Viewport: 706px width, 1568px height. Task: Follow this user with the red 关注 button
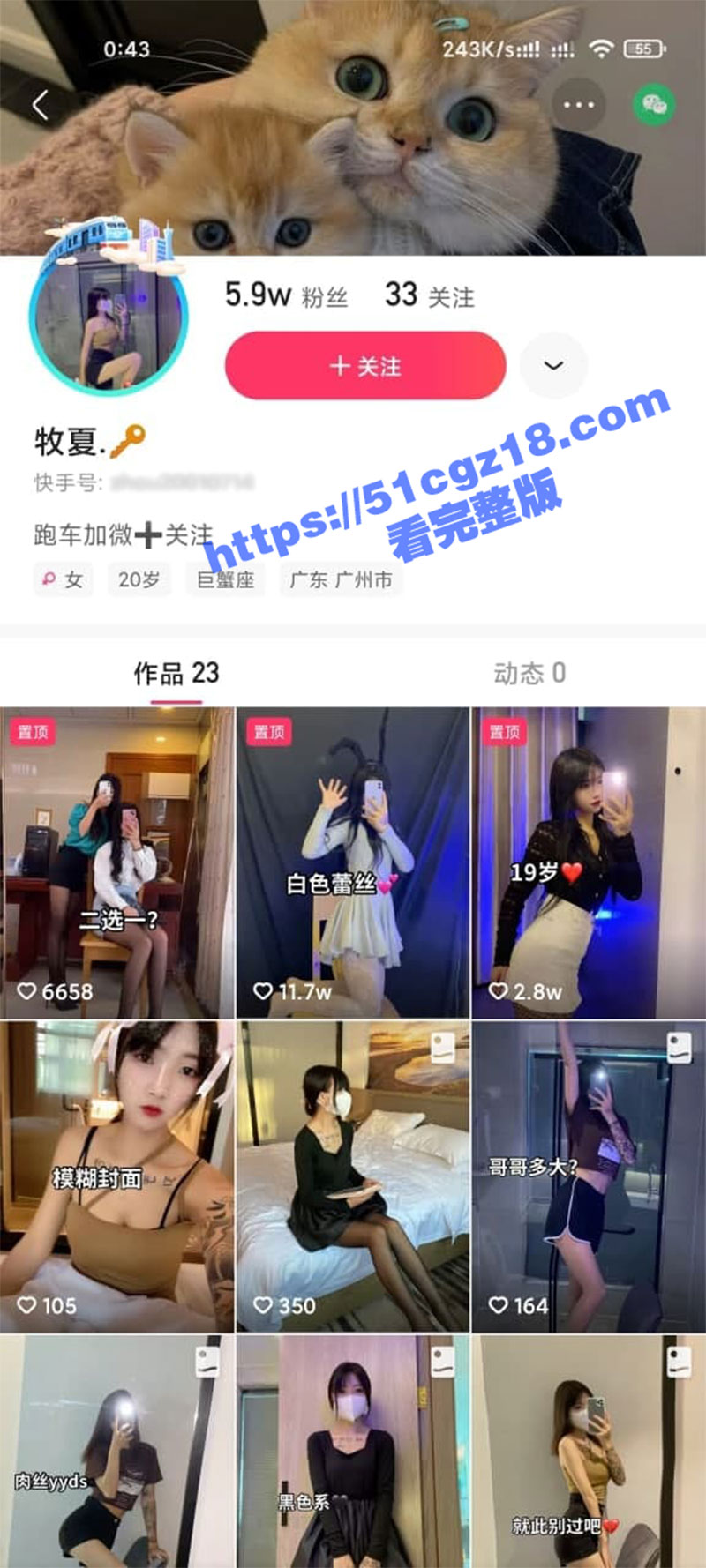365,365
